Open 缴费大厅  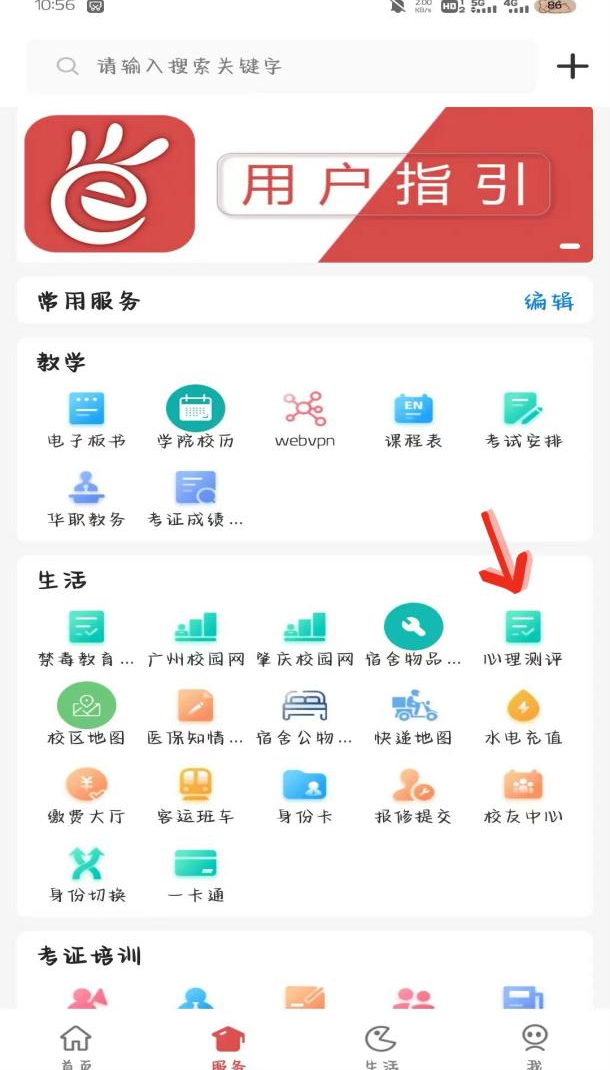click(x=87, y=796)
